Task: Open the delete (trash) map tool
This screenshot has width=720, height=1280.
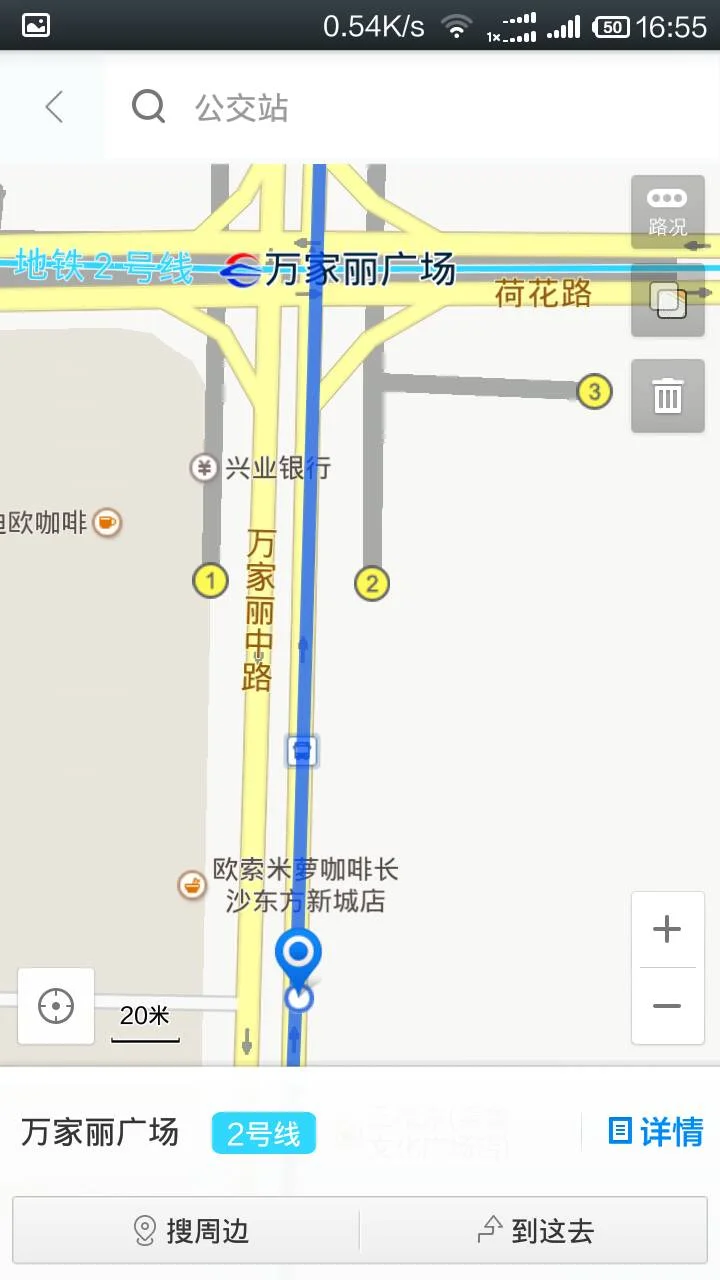Action: click(667, 396)
